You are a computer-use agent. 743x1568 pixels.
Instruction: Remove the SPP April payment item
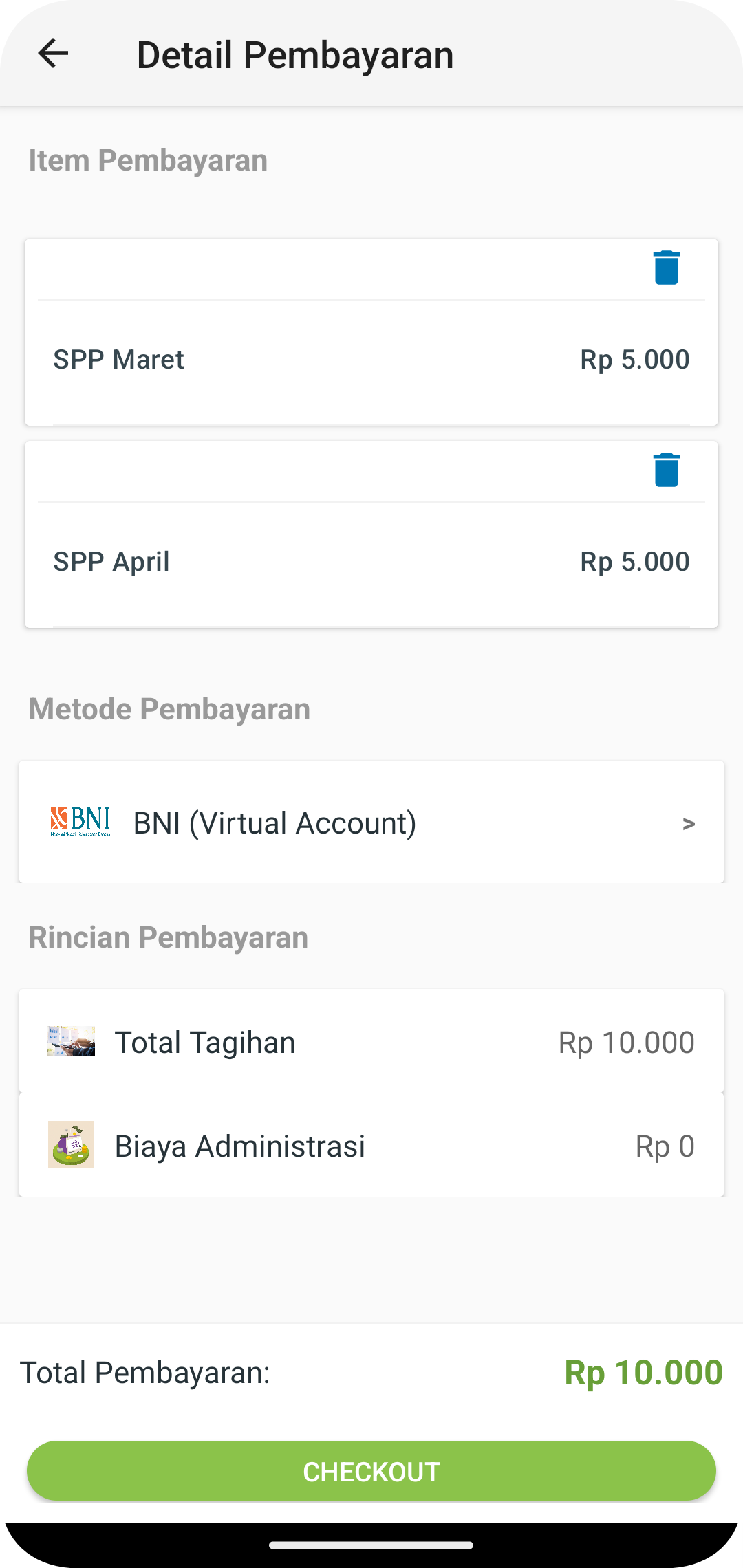666,470
